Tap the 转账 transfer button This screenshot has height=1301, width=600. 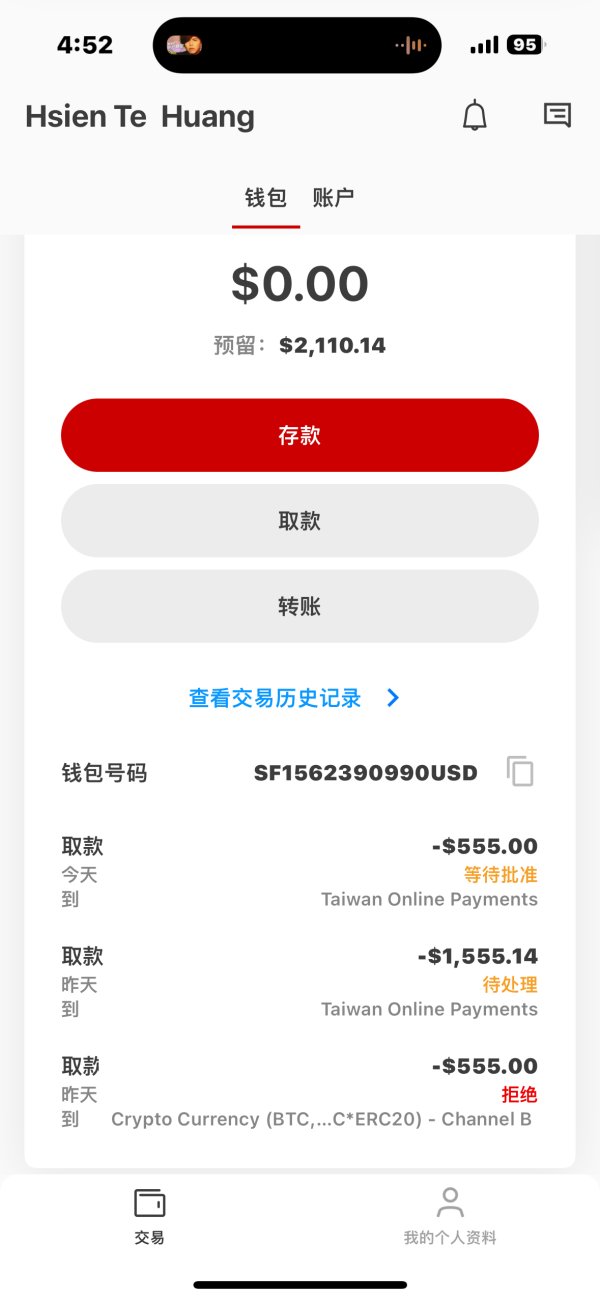click(x=300, y=606)
